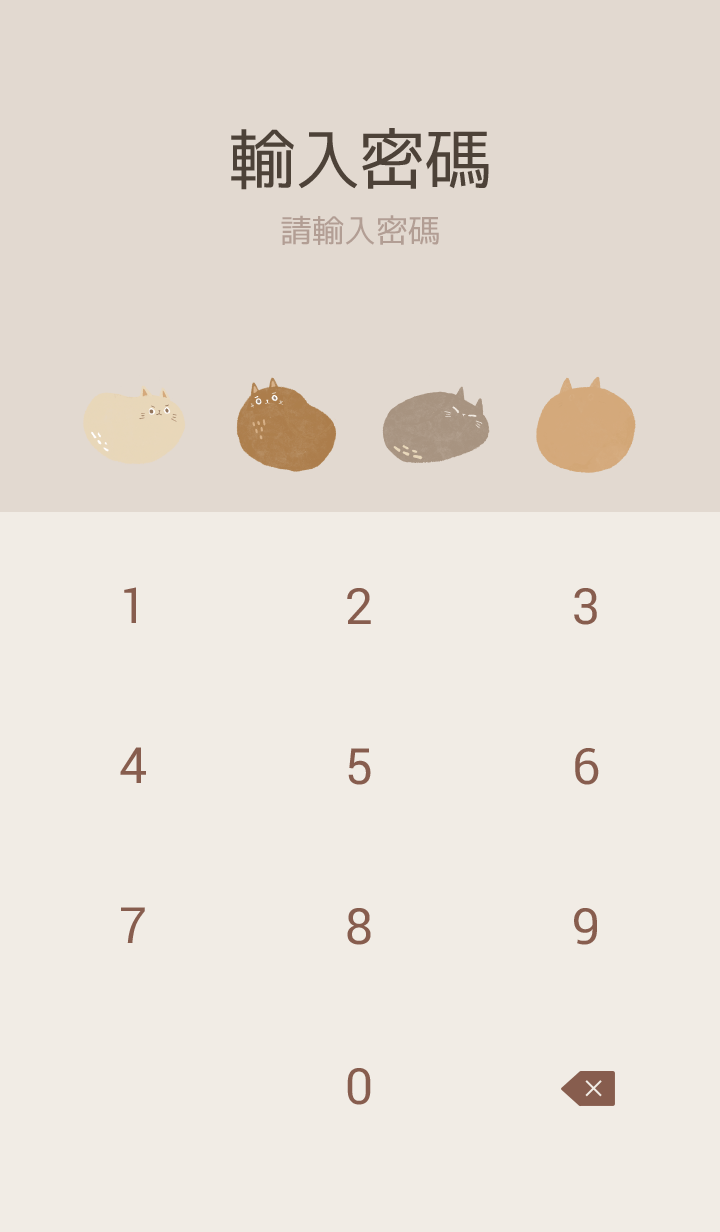Tap the 4 key
This screenshot has height=1232, width=720.
pos(132,767)
